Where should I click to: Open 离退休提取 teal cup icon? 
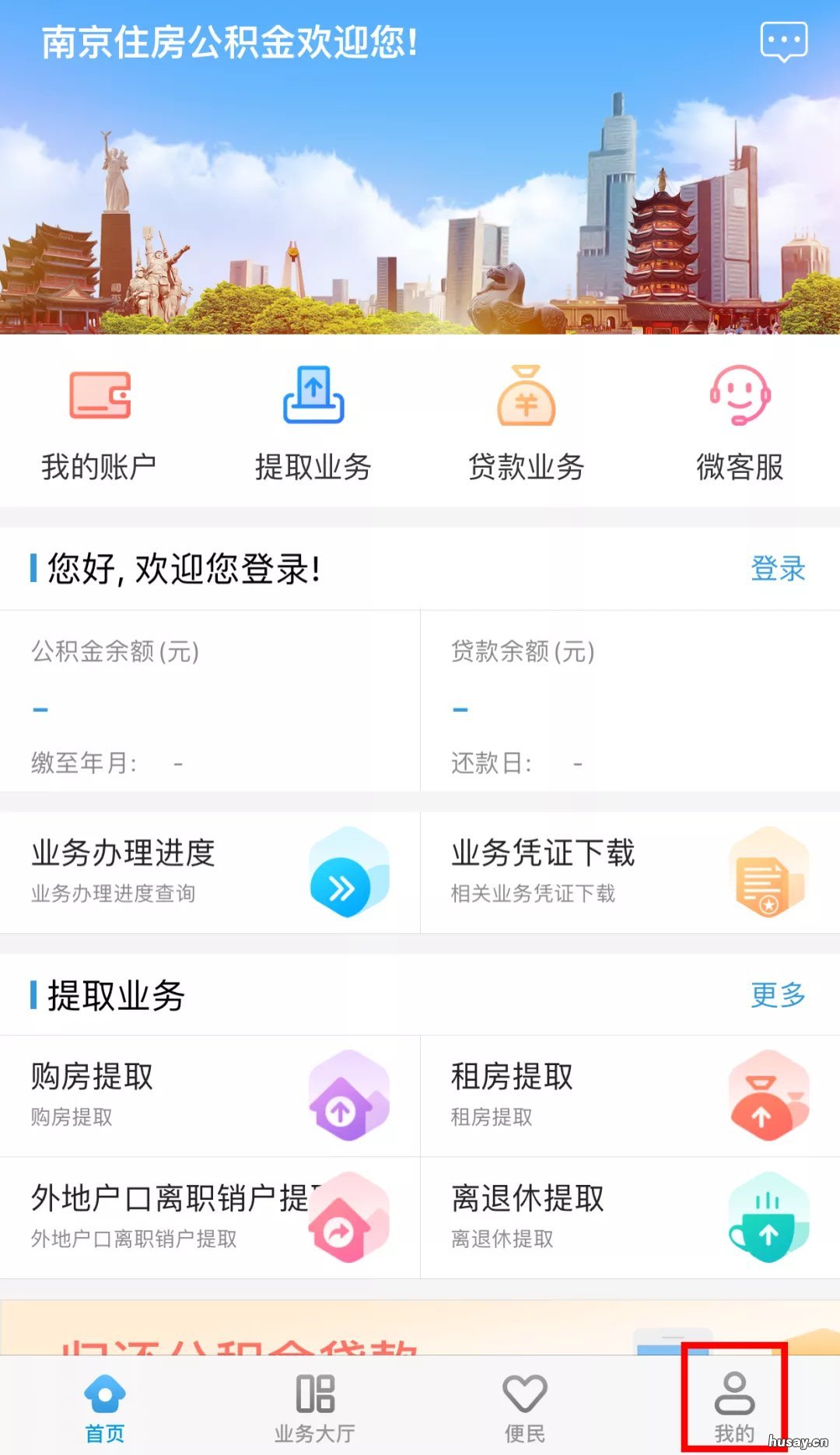click(768, 1218)
